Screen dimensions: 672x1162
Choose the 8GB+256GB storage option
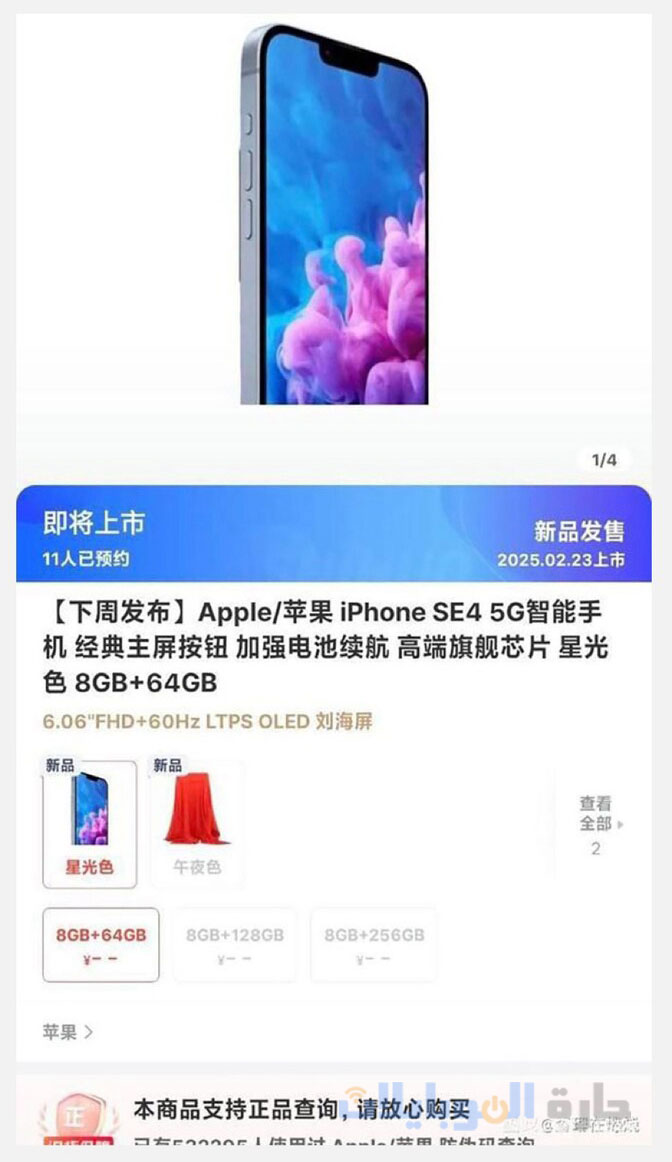pos(374,944)
